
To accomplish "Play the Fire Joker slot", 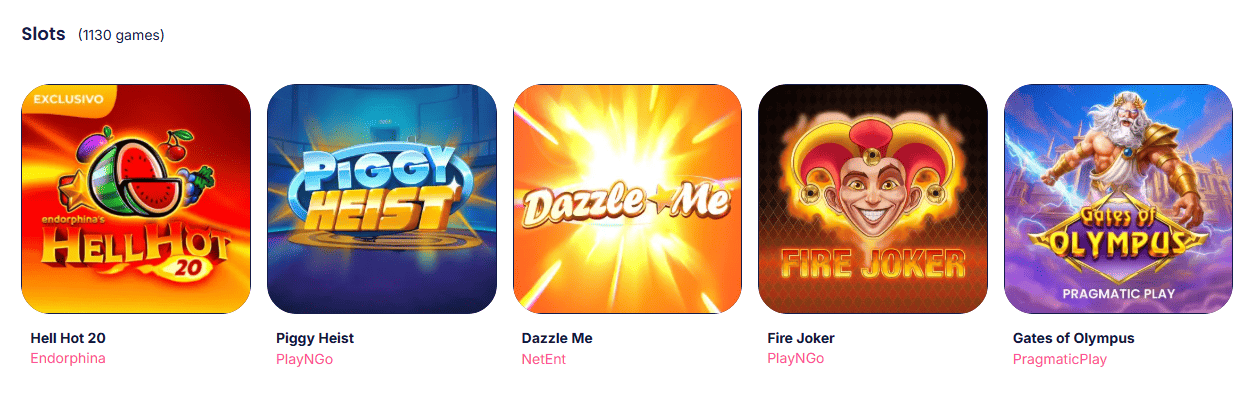I will [x=873, y=199].
